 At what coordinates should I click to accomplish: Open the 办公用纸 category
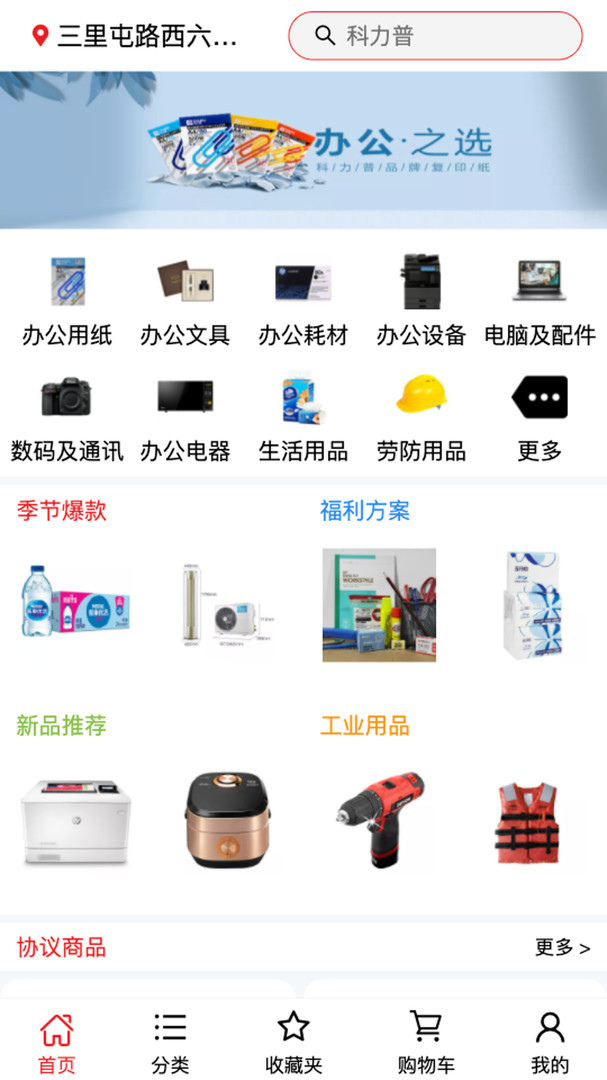coord(67,301)
